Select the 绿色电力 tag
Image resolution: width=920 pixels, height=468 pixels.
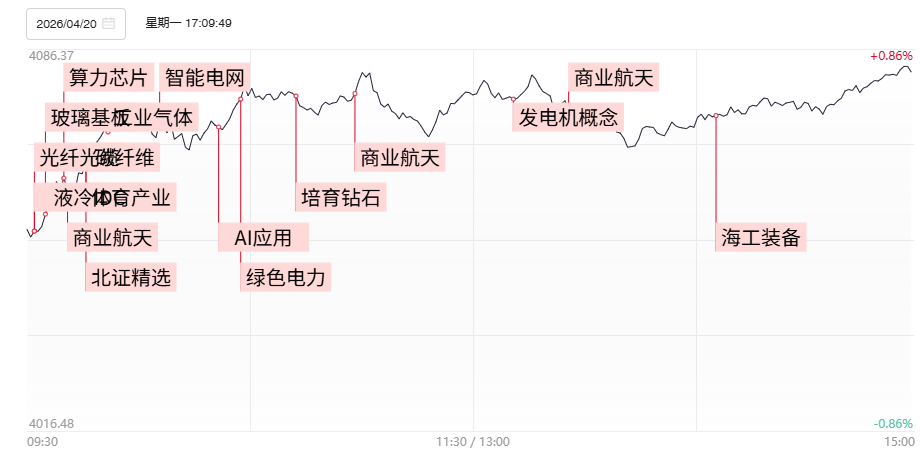[285, 277]
